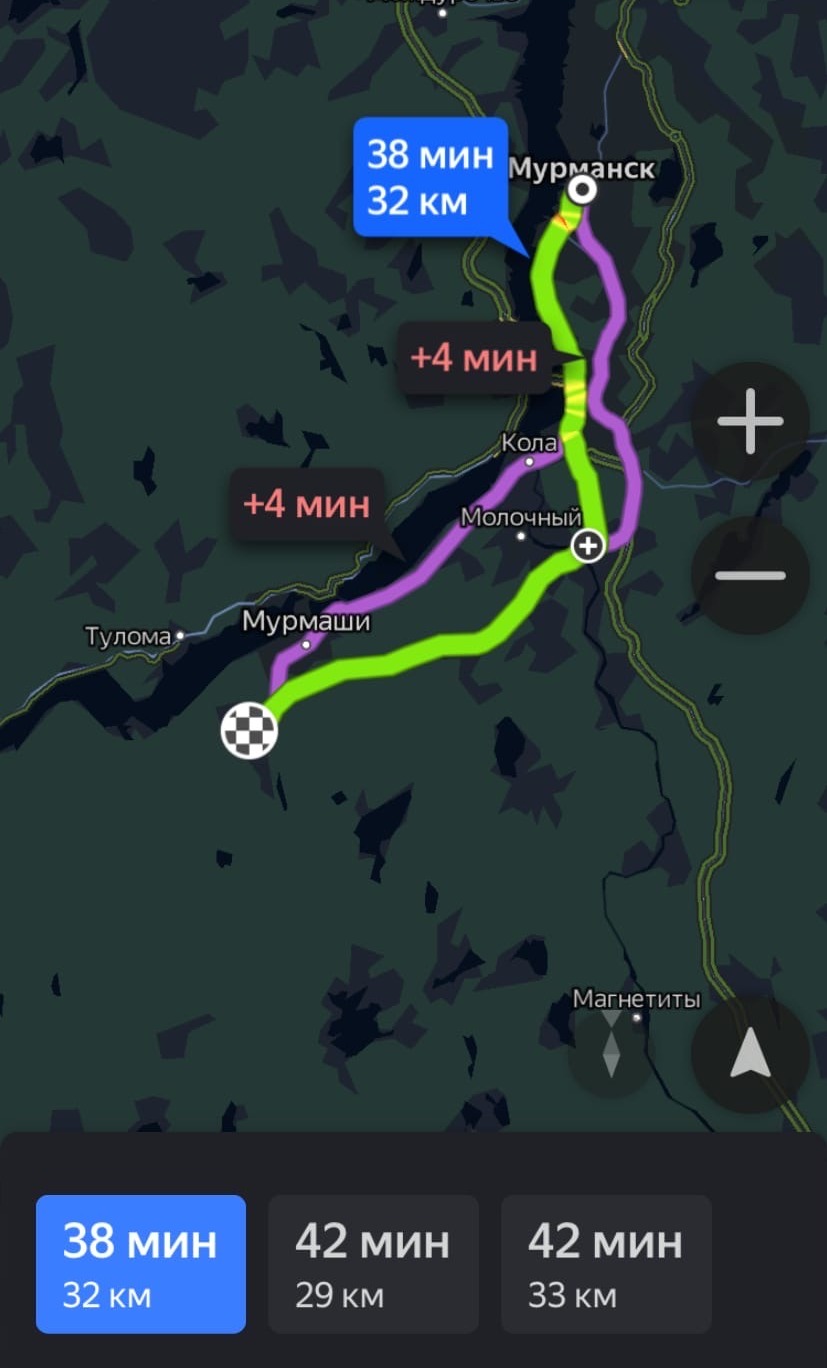Tap the +4 min label near Кола
This screenshot has width=827, height=1368.
[474, 358]
